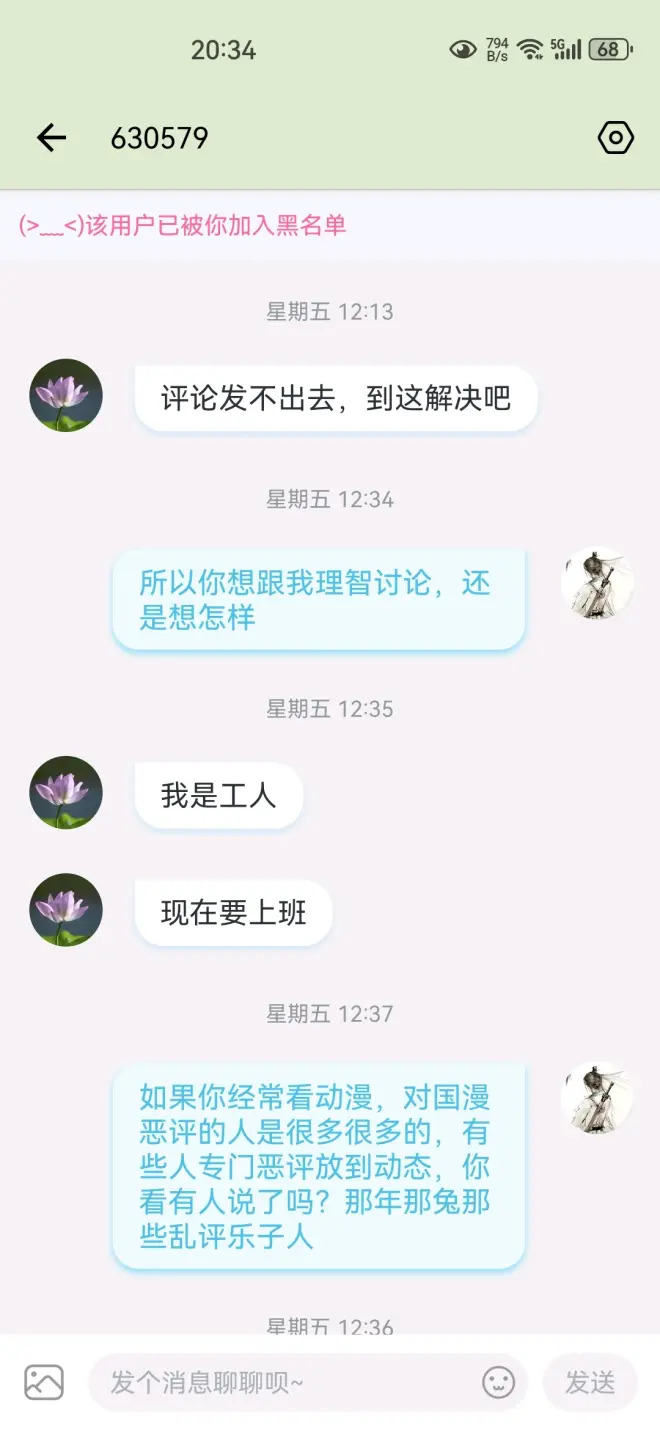Viewport: 660px width, 1430px height.
Task: Tap the 发送 send button
Action: click(589, 1382)
